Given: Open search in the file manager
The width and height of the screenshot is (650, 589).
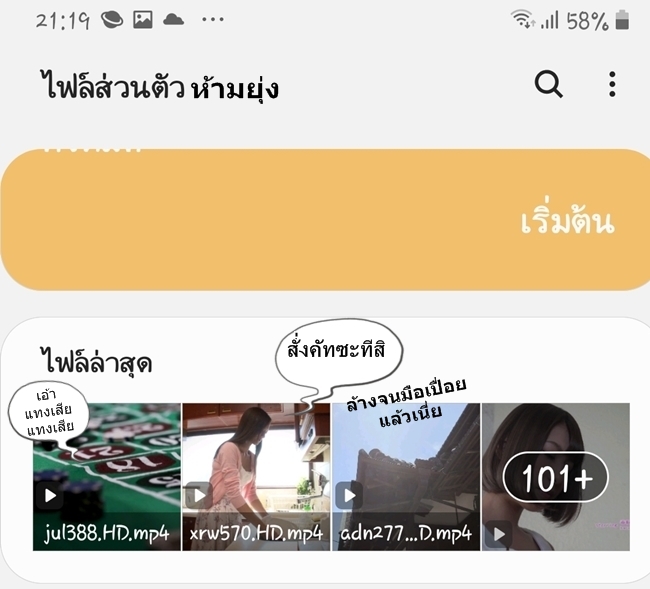Looking at the screenshot, I should pos(549,85).
